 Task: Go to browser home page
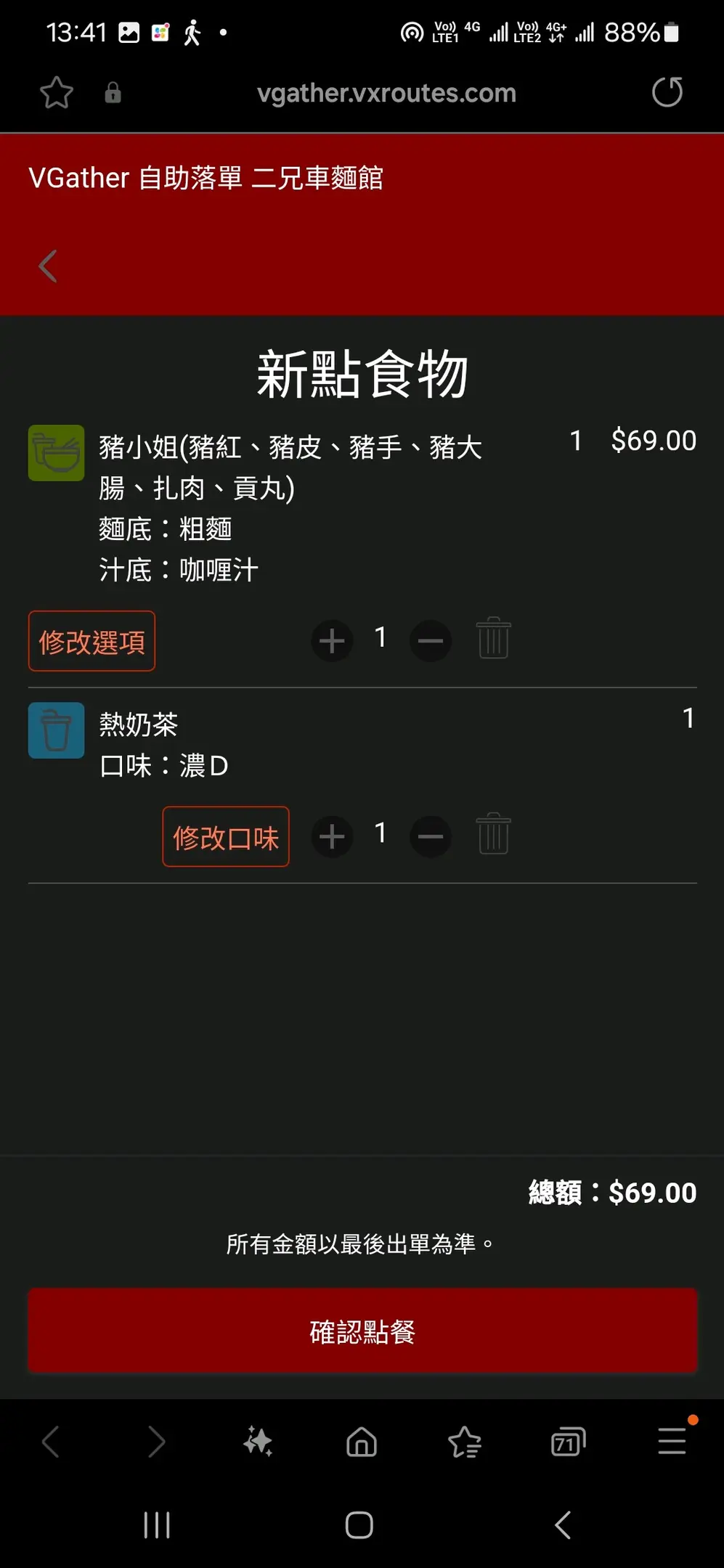[362, 1441]
